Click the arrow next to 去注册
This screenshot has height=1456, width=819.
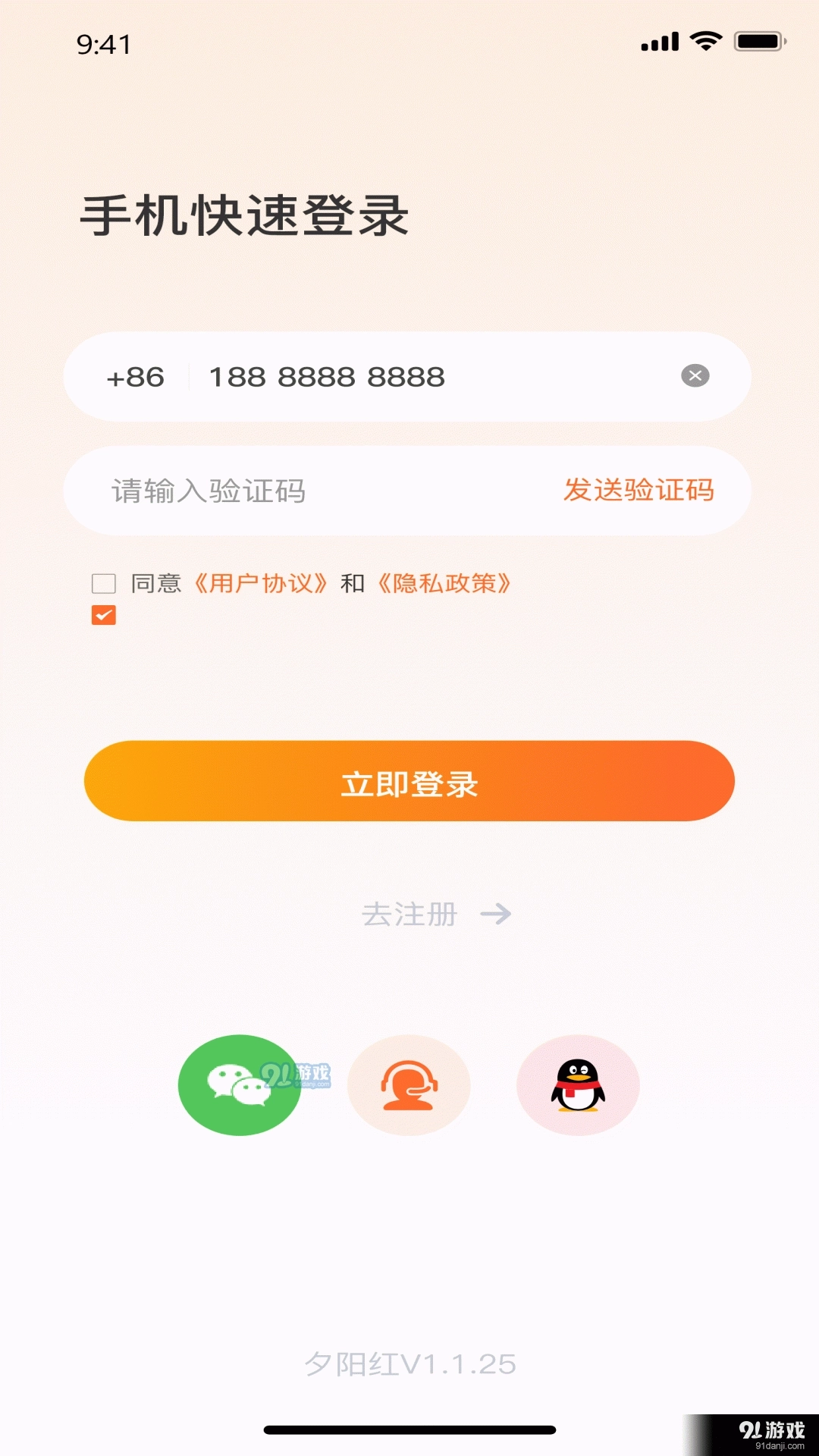(497, 915)
